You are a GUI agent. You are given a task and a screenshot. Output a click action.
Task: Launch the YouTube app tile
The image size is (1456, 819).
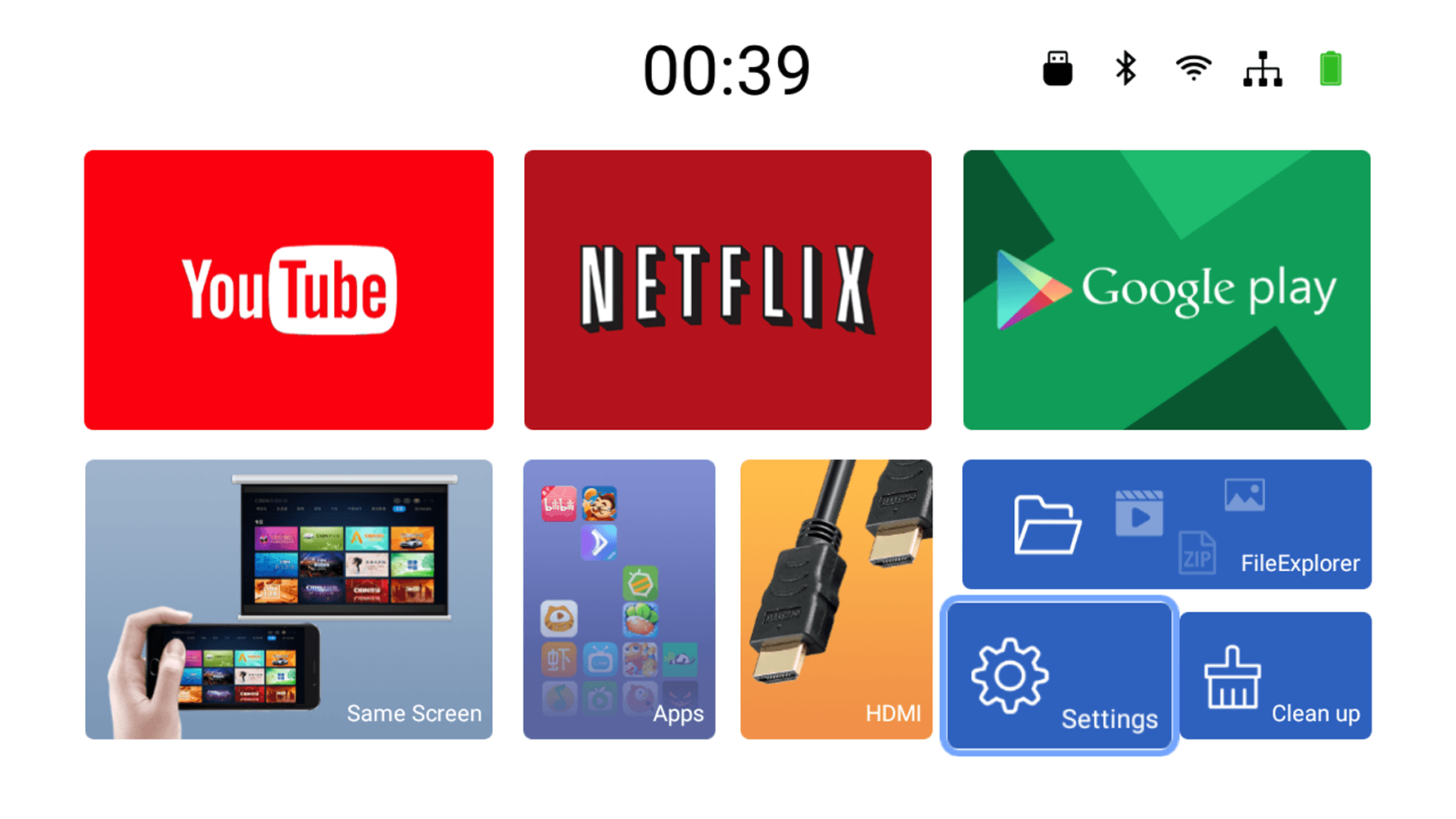click(288, 290)
